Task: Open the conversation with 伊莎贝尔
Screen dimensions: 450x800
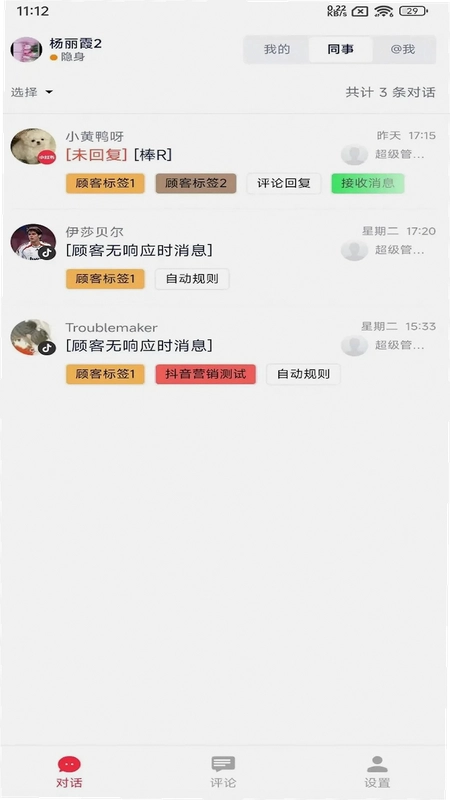Action: click(225, 256)
